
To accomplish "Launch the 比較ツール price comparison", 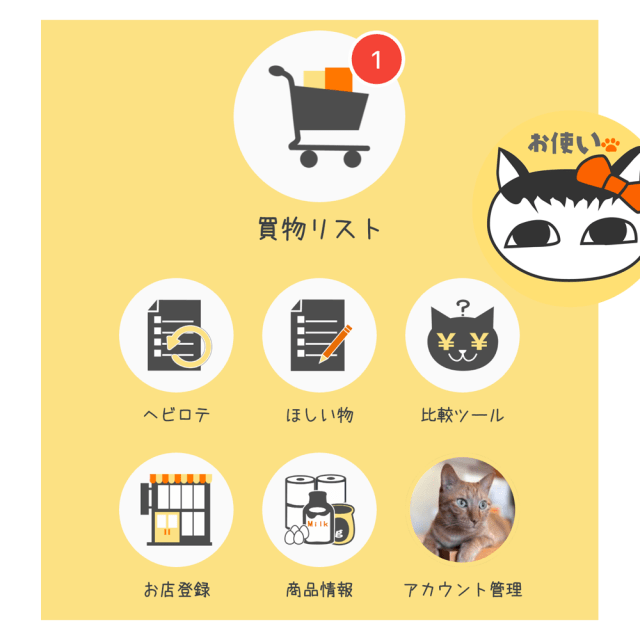I will tap(462, 335).
